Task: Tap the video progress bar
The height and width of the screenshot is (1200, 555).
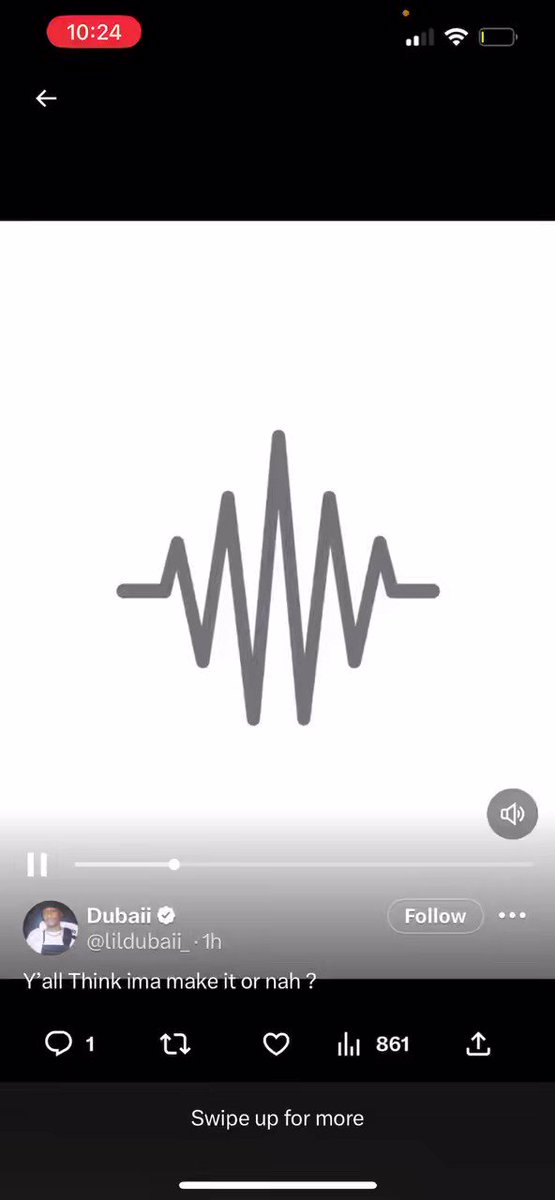Action: coord(304,864)
